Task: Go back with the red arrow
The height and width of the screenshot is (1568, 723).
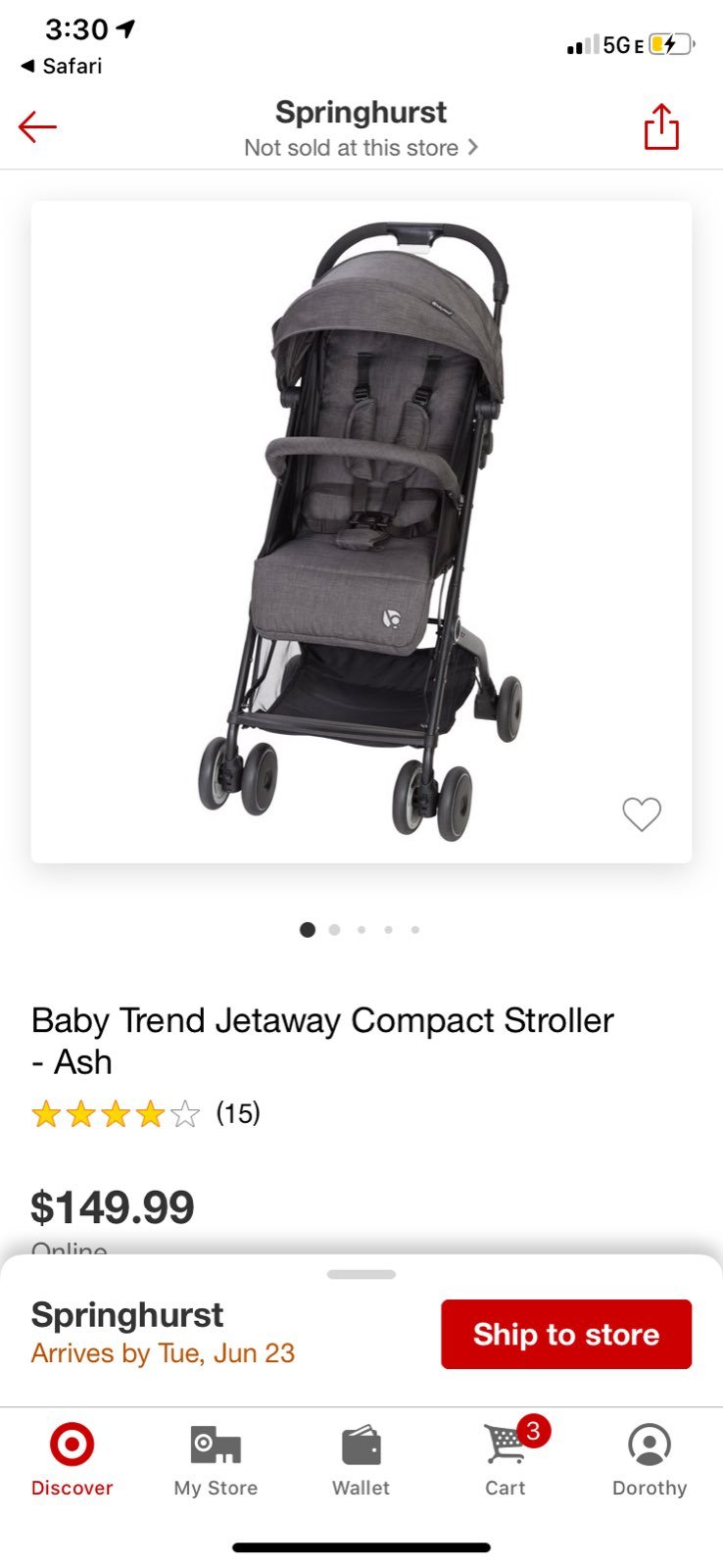Action: click(x=37, y=127)
